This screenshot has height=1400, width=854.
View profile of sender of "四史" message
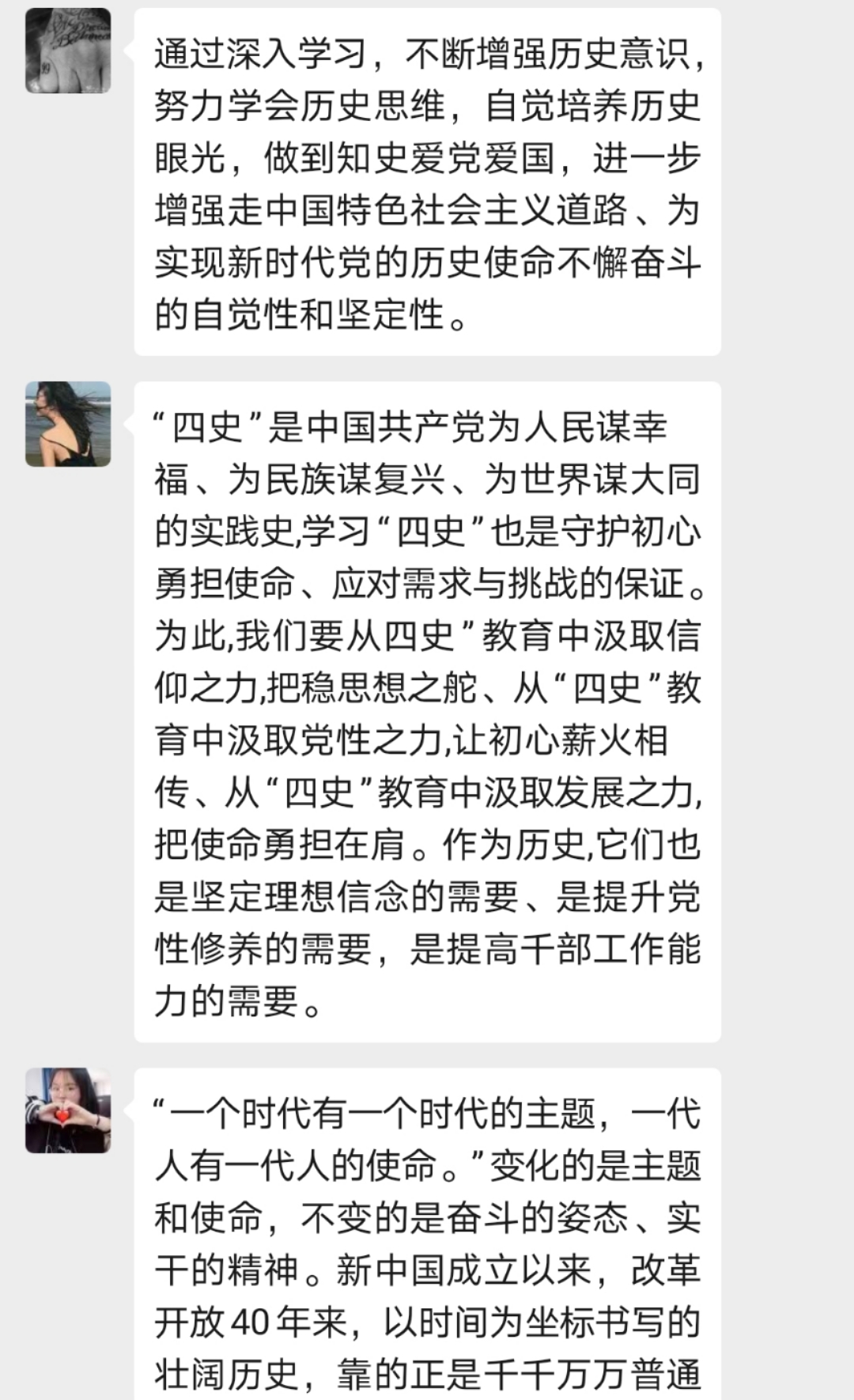(68, 424)
